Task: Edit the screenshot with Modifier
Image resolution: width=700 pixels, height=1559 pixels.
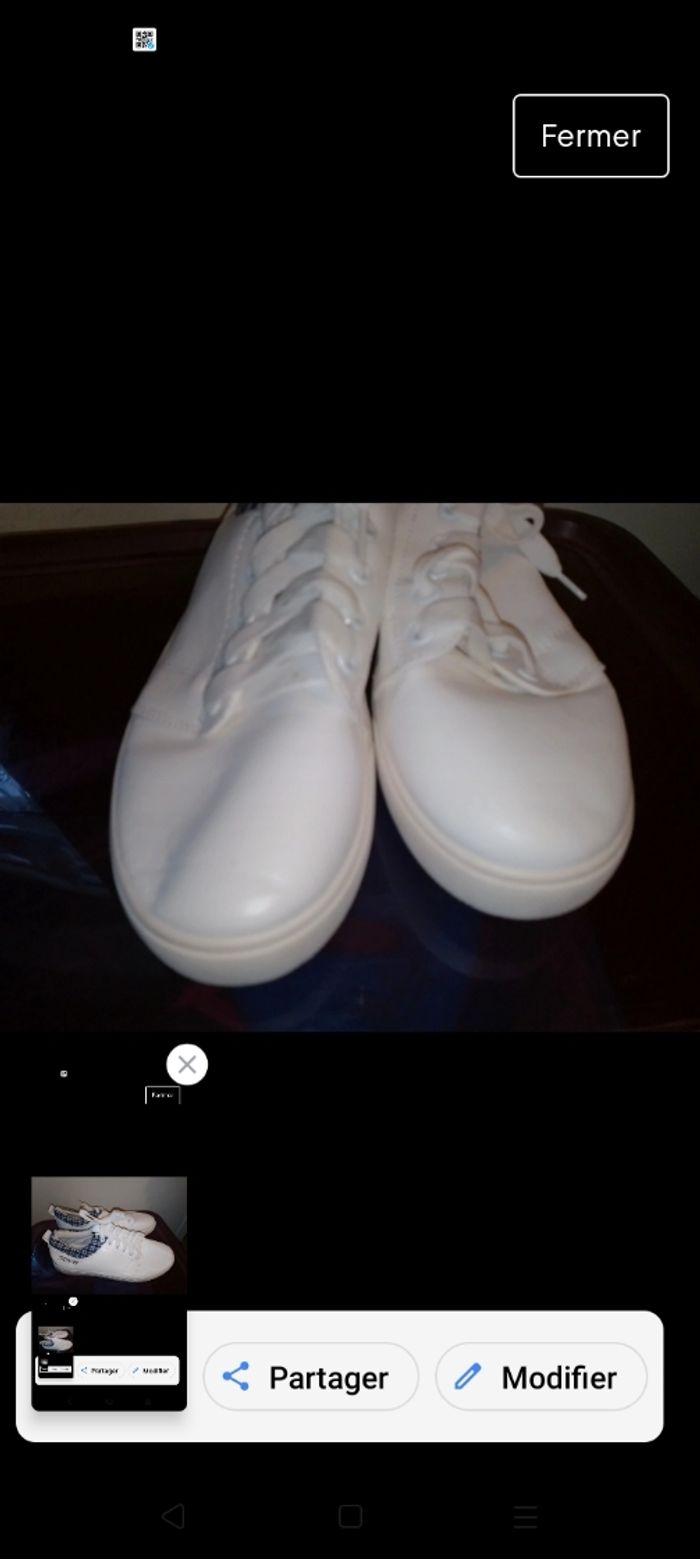Action: 541,1377
